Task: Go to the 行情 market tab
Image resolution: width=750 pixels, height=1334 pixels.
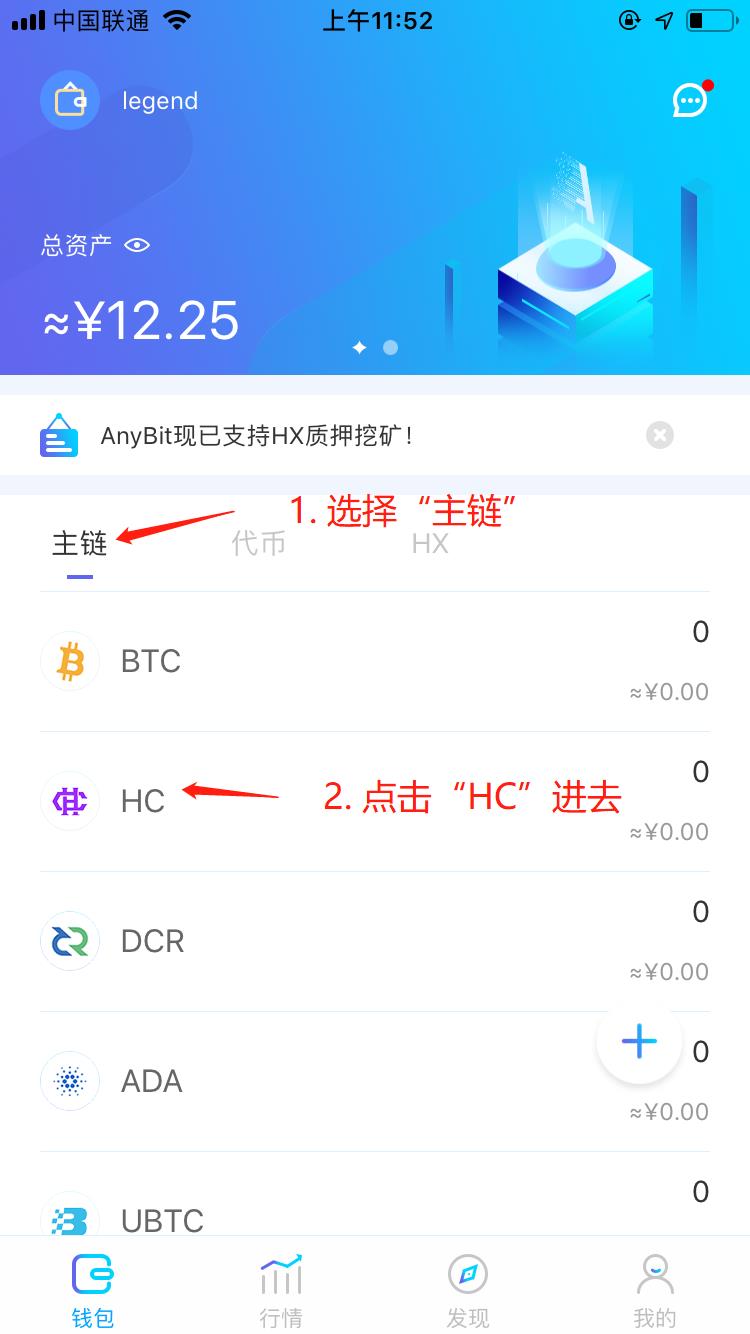Action: pyautogui.click(x=281, y=1290)
